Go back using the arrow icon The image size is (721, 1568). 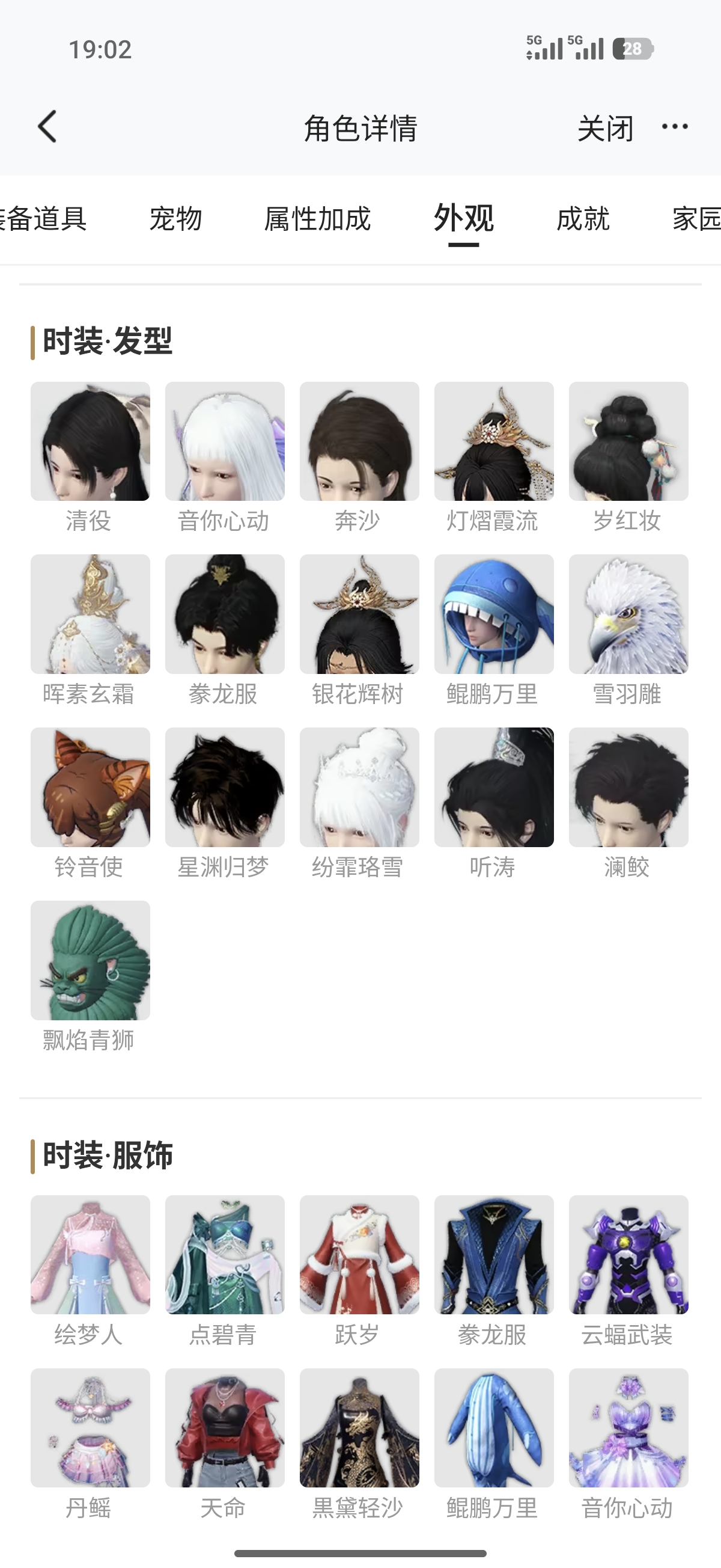coord(47,127)
